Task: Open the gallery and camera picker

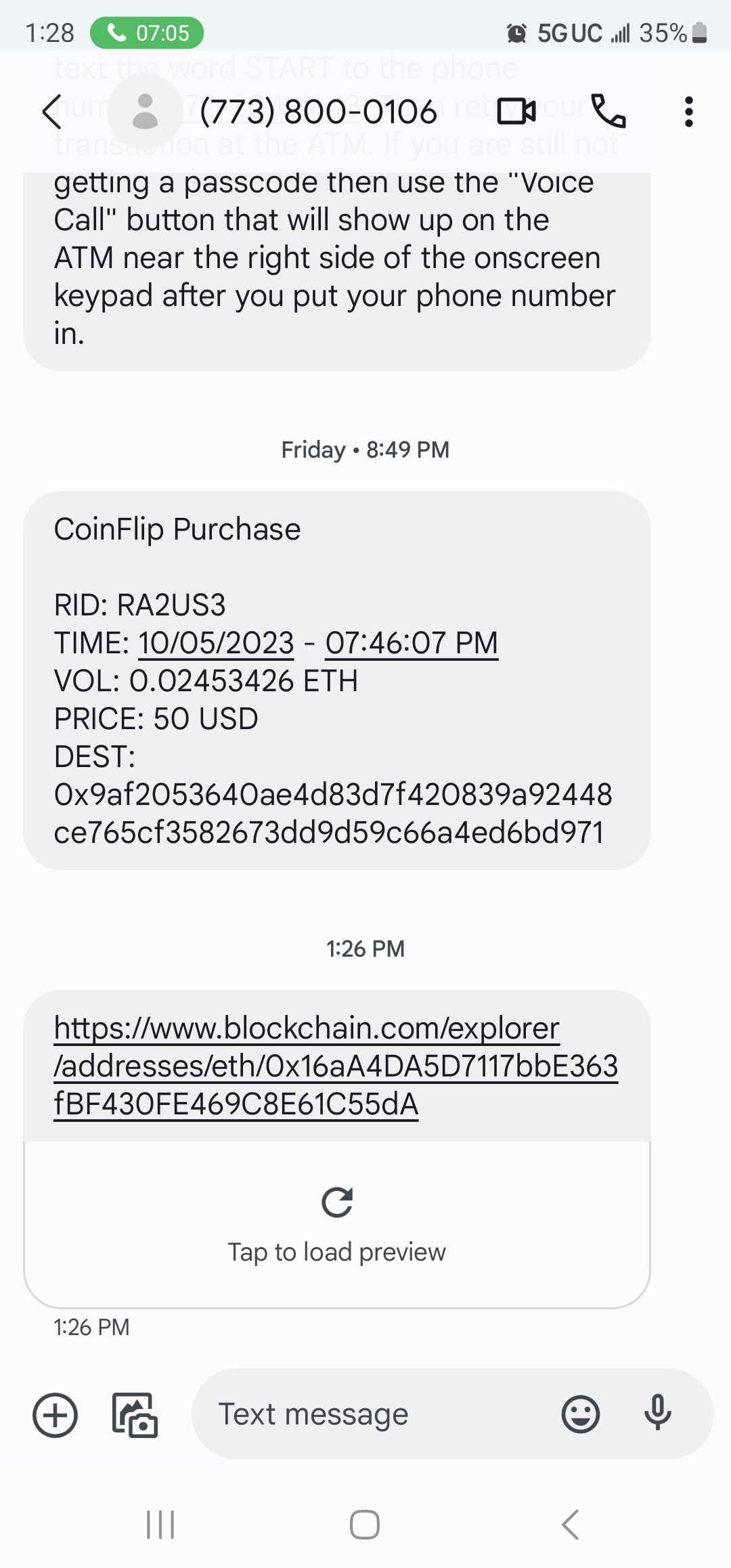Action: pyautogui.click(x=135, y=1415)
